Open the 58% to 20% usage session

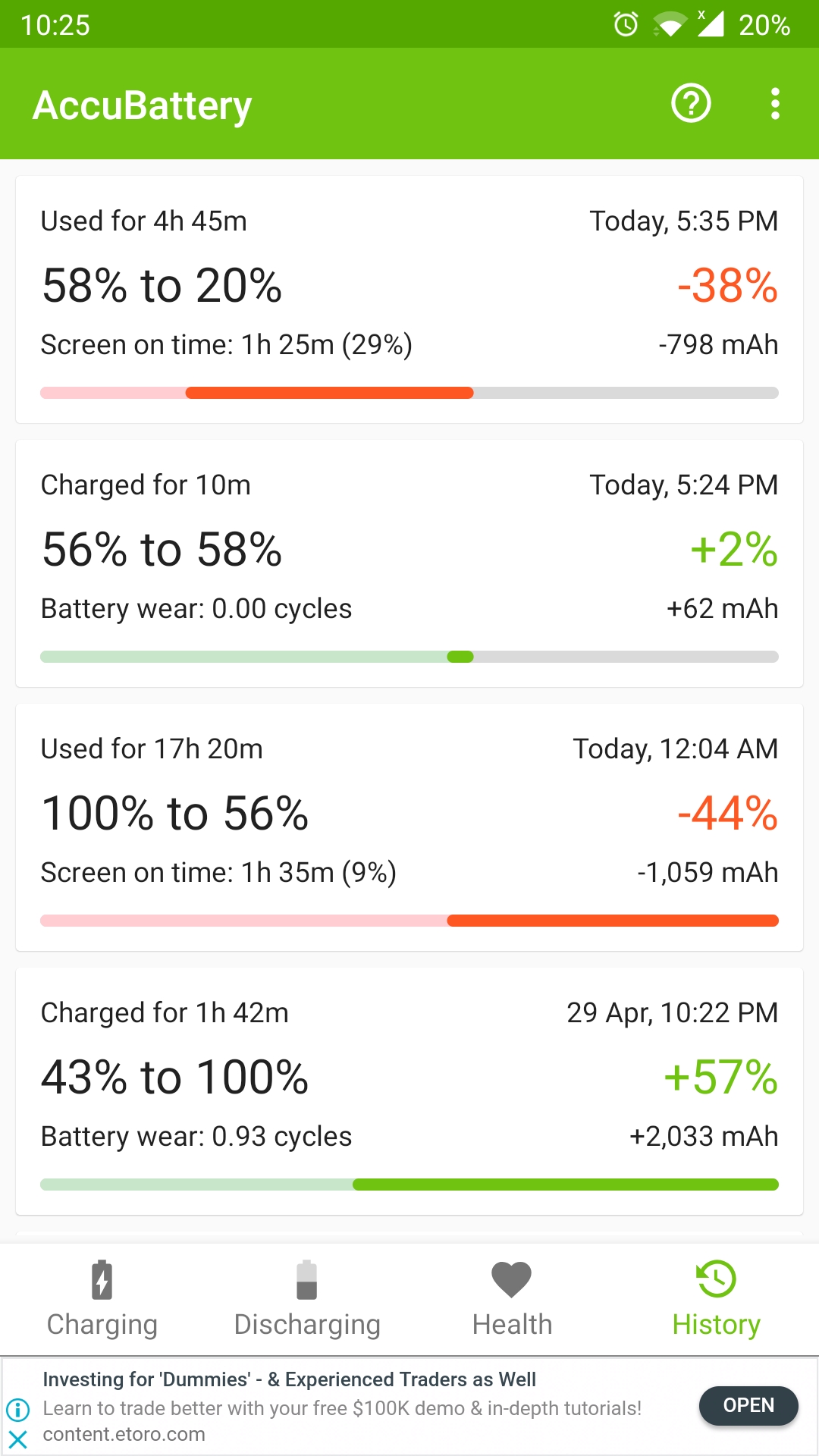pos(409,300)
